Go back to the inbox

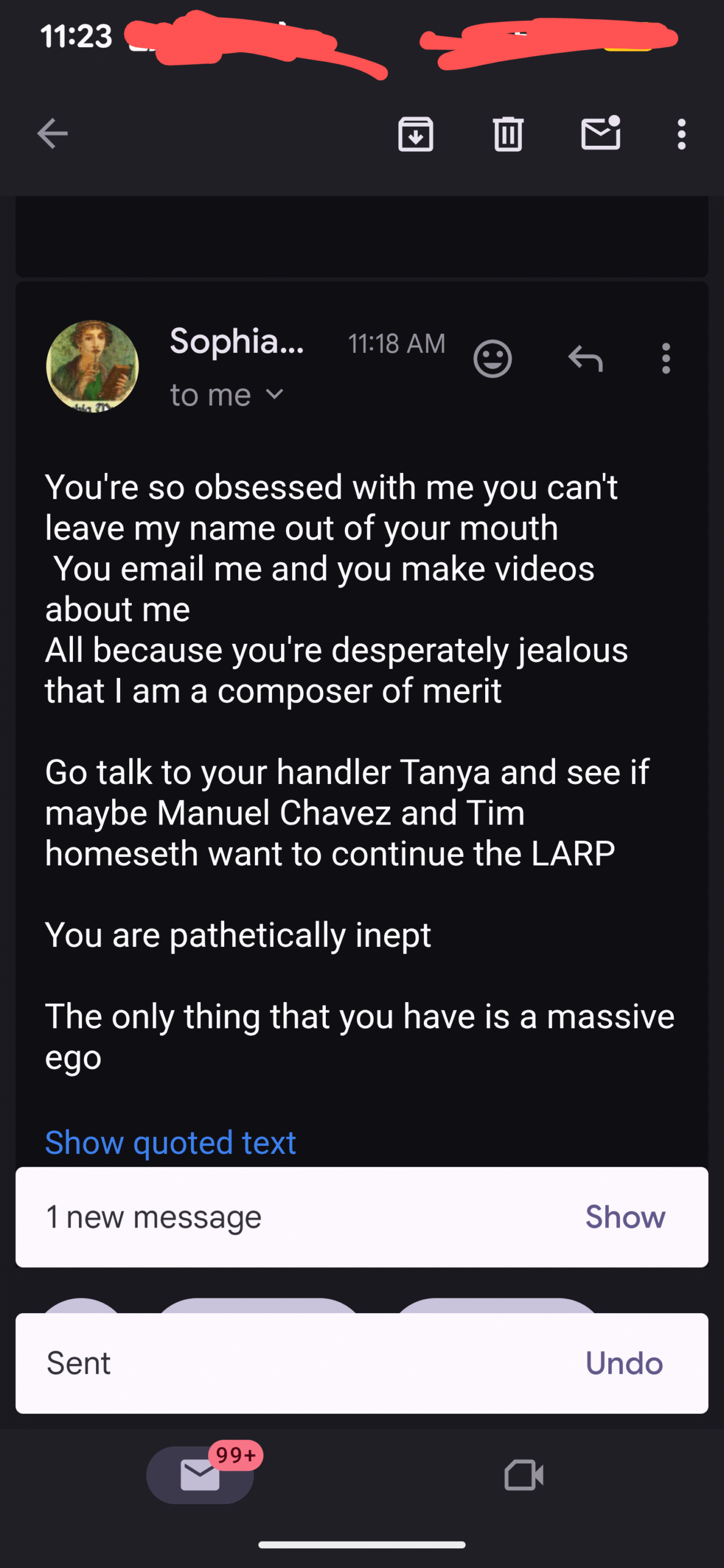(x=52, y=134)
